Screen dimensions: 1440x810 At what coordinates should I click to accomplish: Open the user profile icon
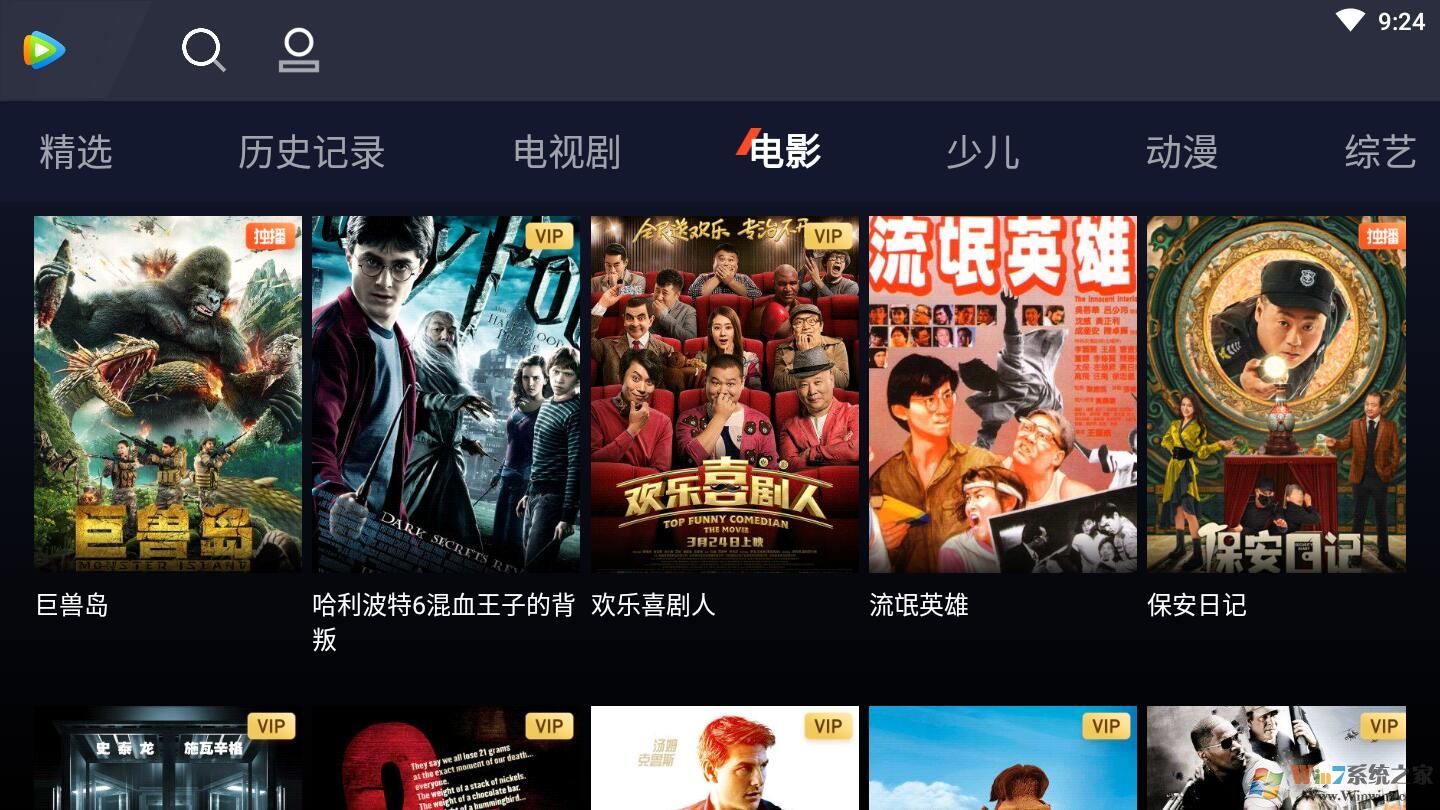tap(298, 50)
